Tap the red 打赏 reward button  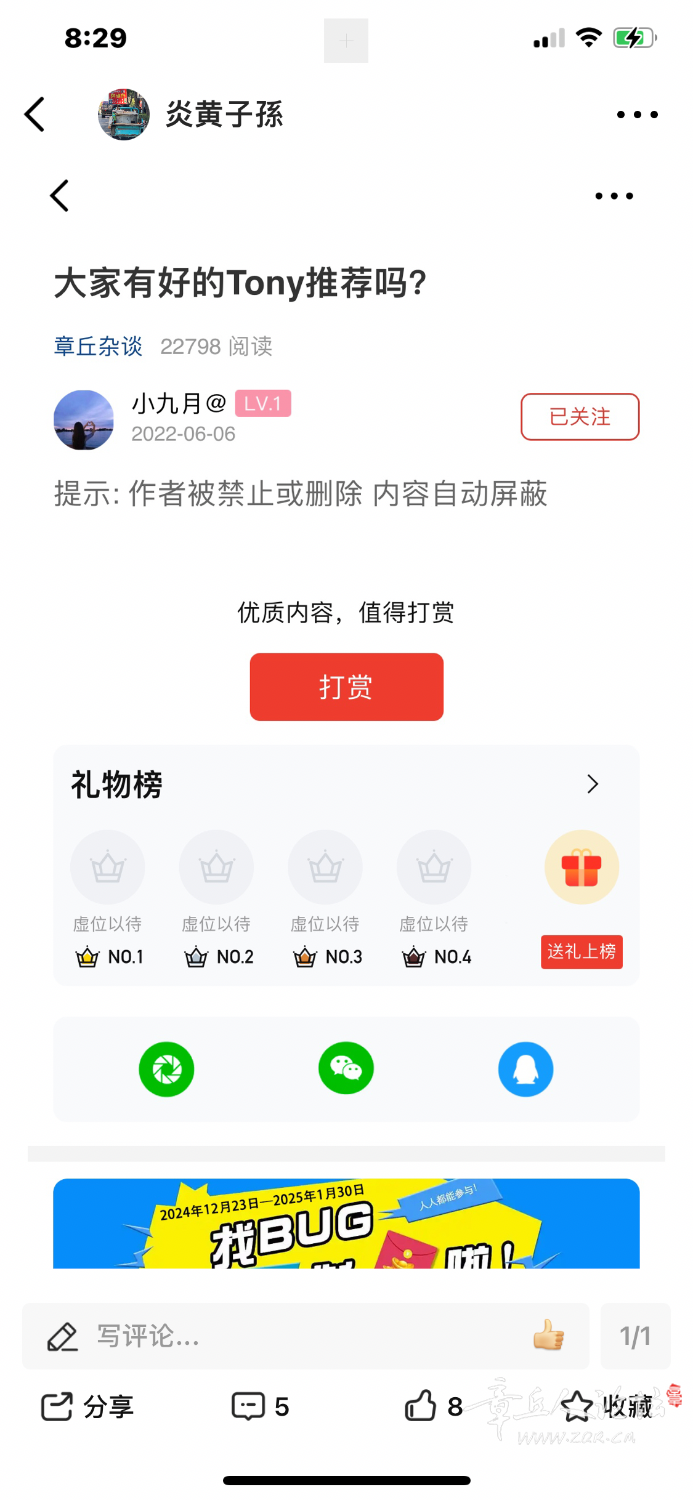pyautogui.click(x=346, y=687)
